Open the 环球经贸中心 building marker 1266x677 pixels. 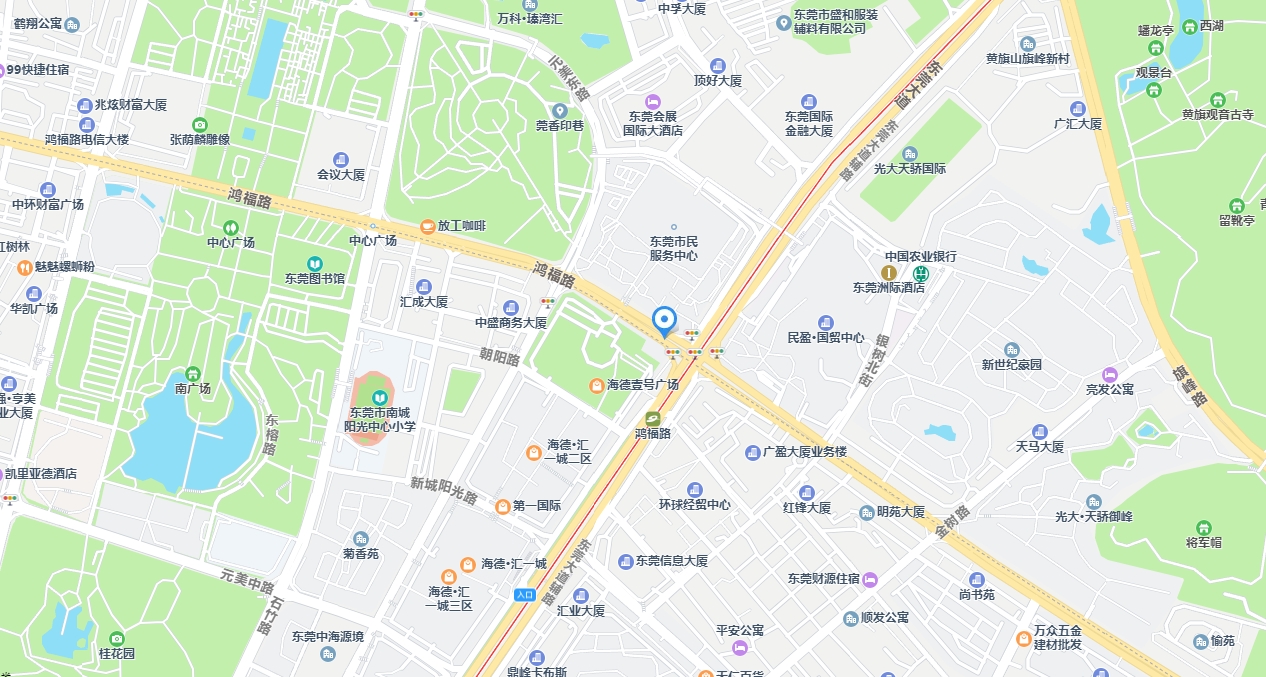click(694, 489)
